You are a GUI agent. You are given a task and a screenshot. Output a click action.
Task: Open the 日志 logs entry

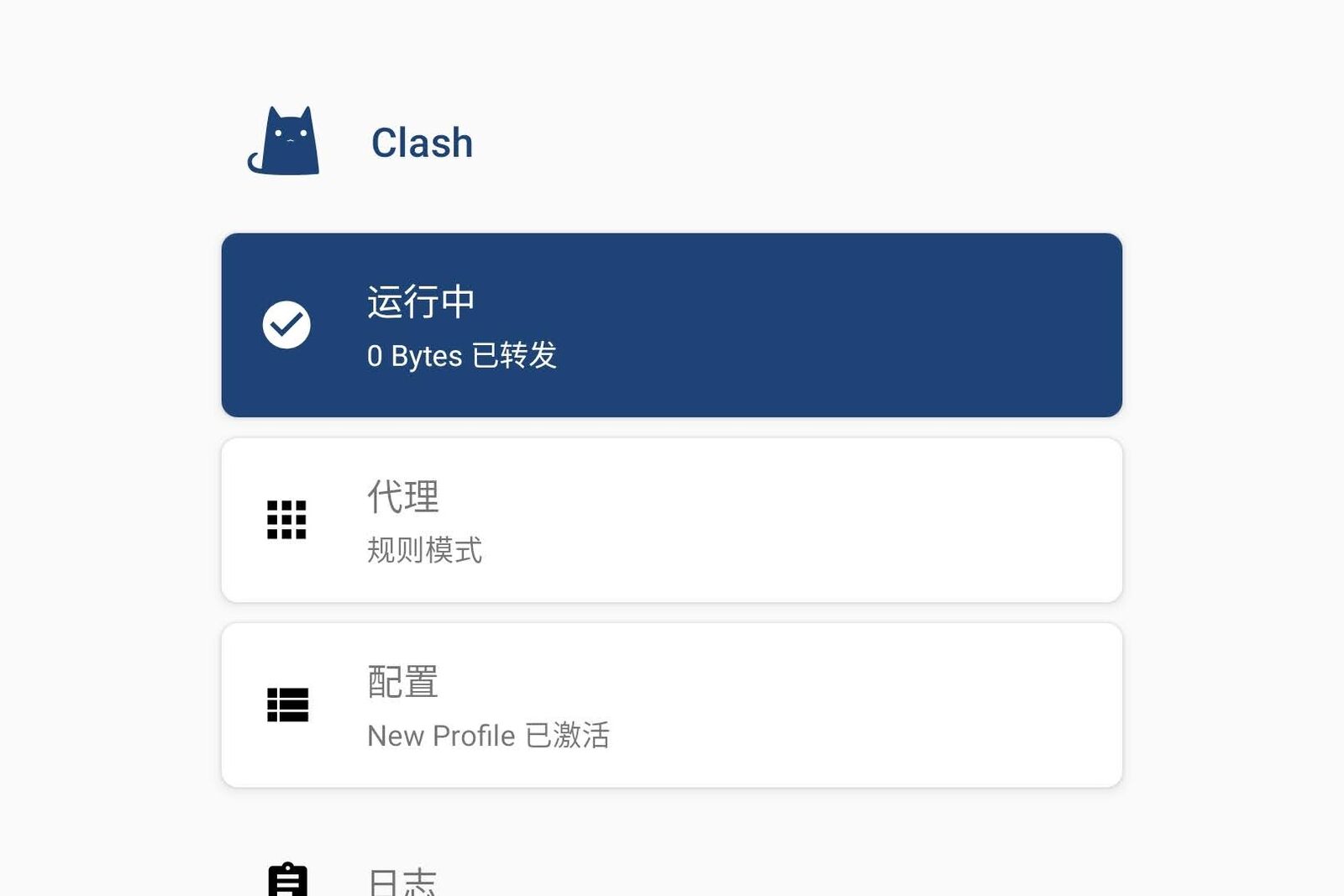click(402, 880)
